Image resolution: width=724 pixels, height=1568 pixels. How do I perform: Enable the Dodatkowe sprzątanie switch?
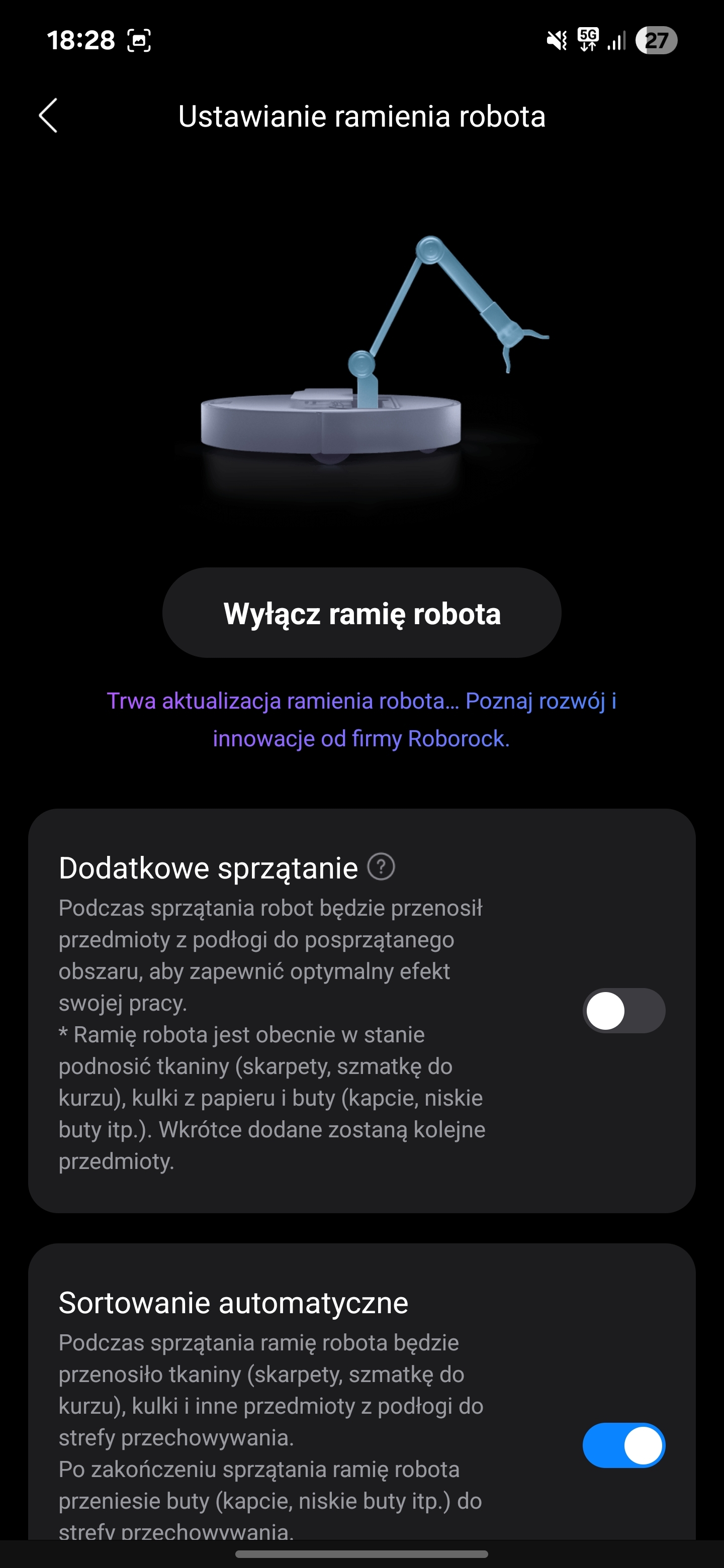[623, 1011]
